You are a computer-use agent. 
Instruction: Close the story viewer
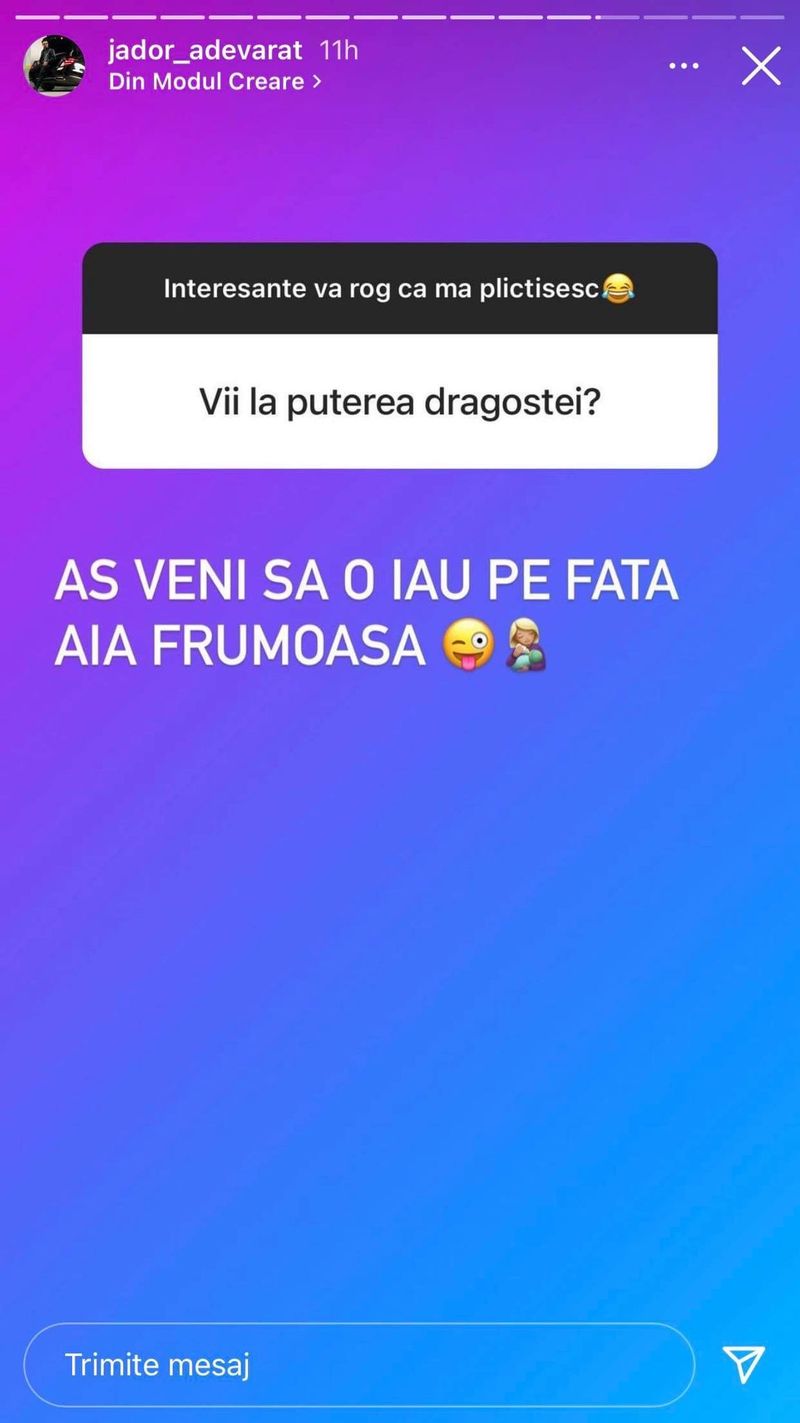coord(761,66)
